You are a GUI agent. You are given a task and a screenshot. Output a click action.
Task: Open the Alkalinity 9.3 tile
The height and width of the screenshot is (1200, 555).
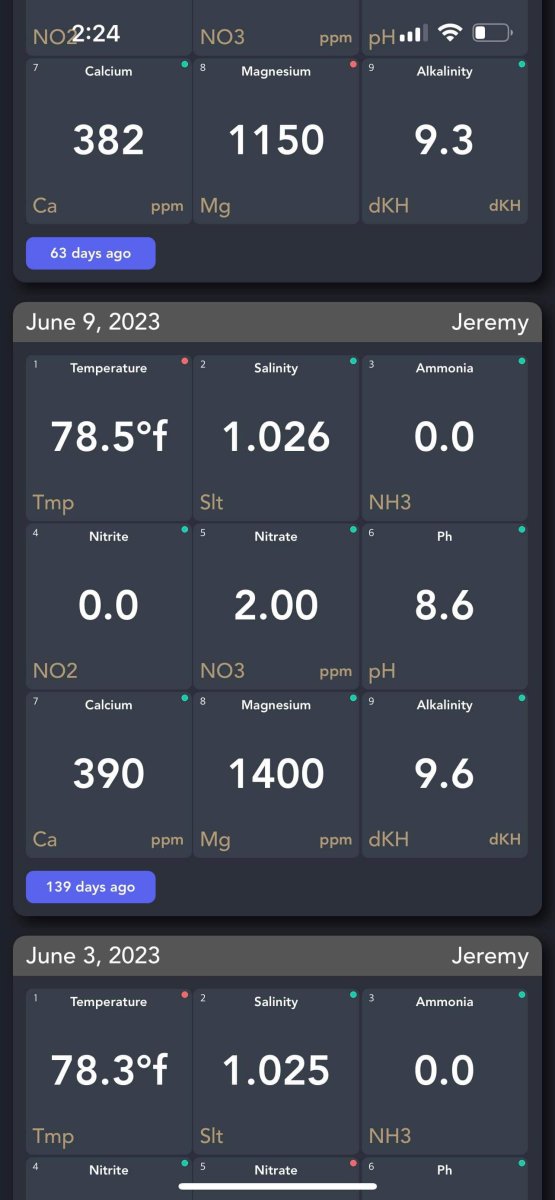click(x=444, y=141)
